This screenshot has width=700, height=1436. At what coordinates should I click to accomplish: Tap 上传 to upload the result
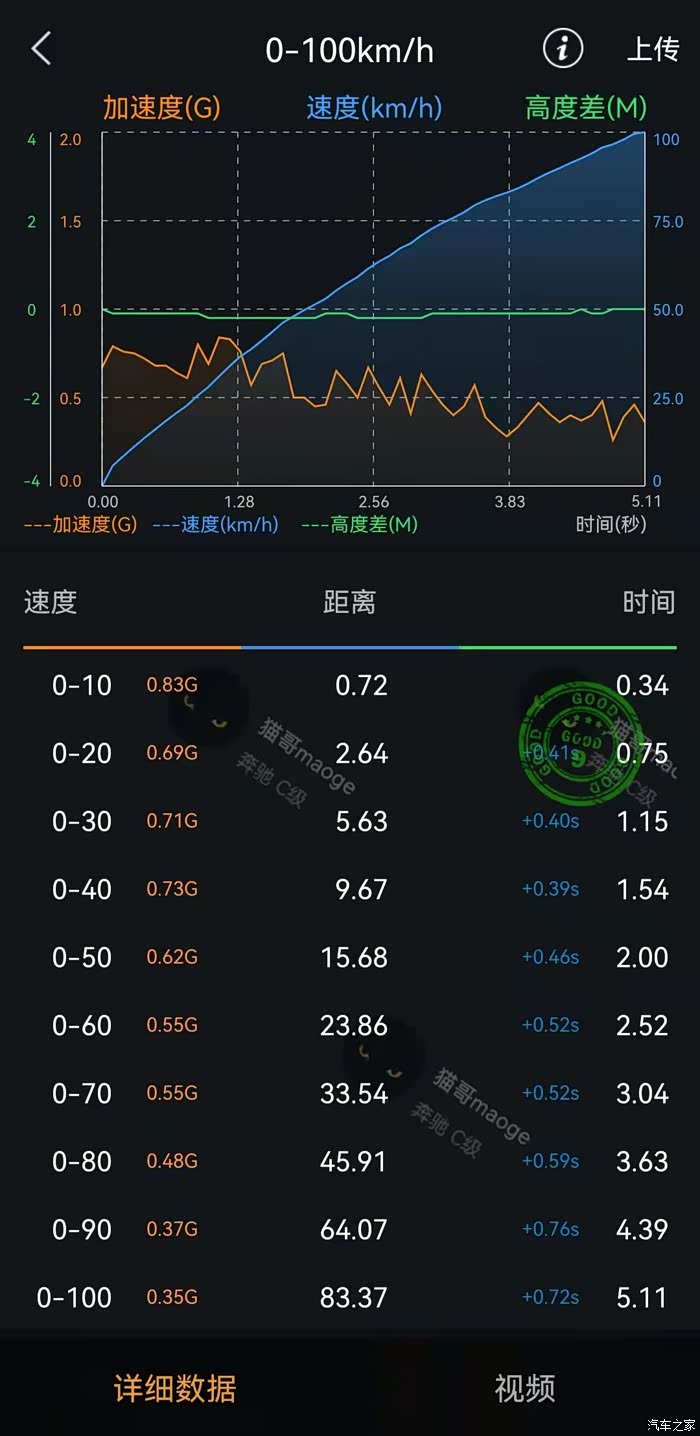click(652, 48)
